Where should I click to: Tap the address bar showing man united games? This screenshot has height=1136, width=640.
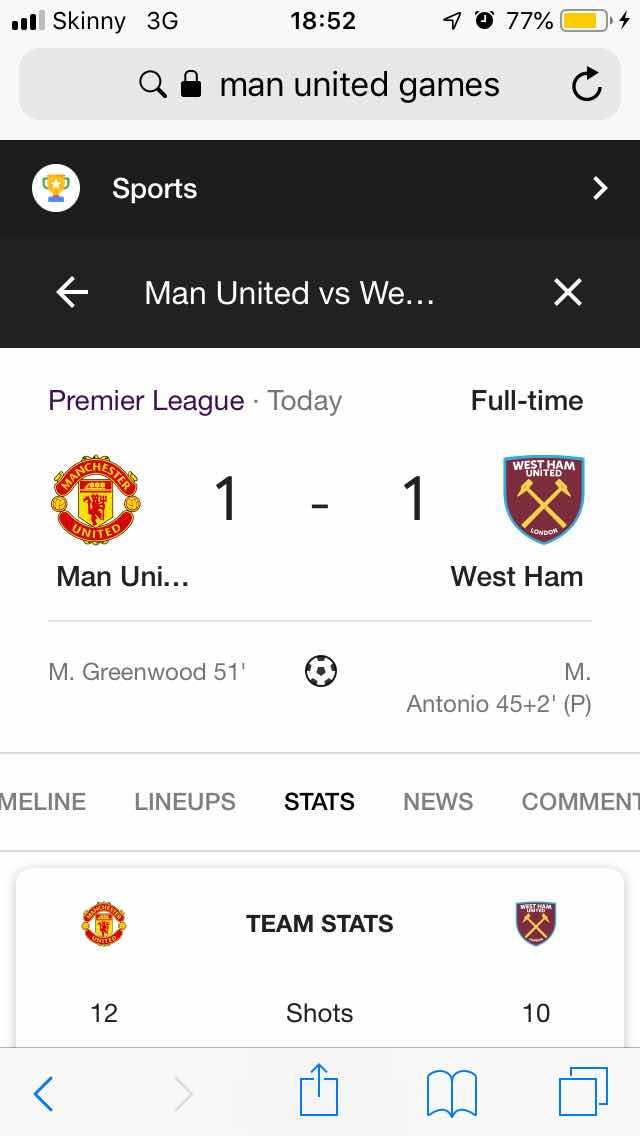[x=320, y=85]
